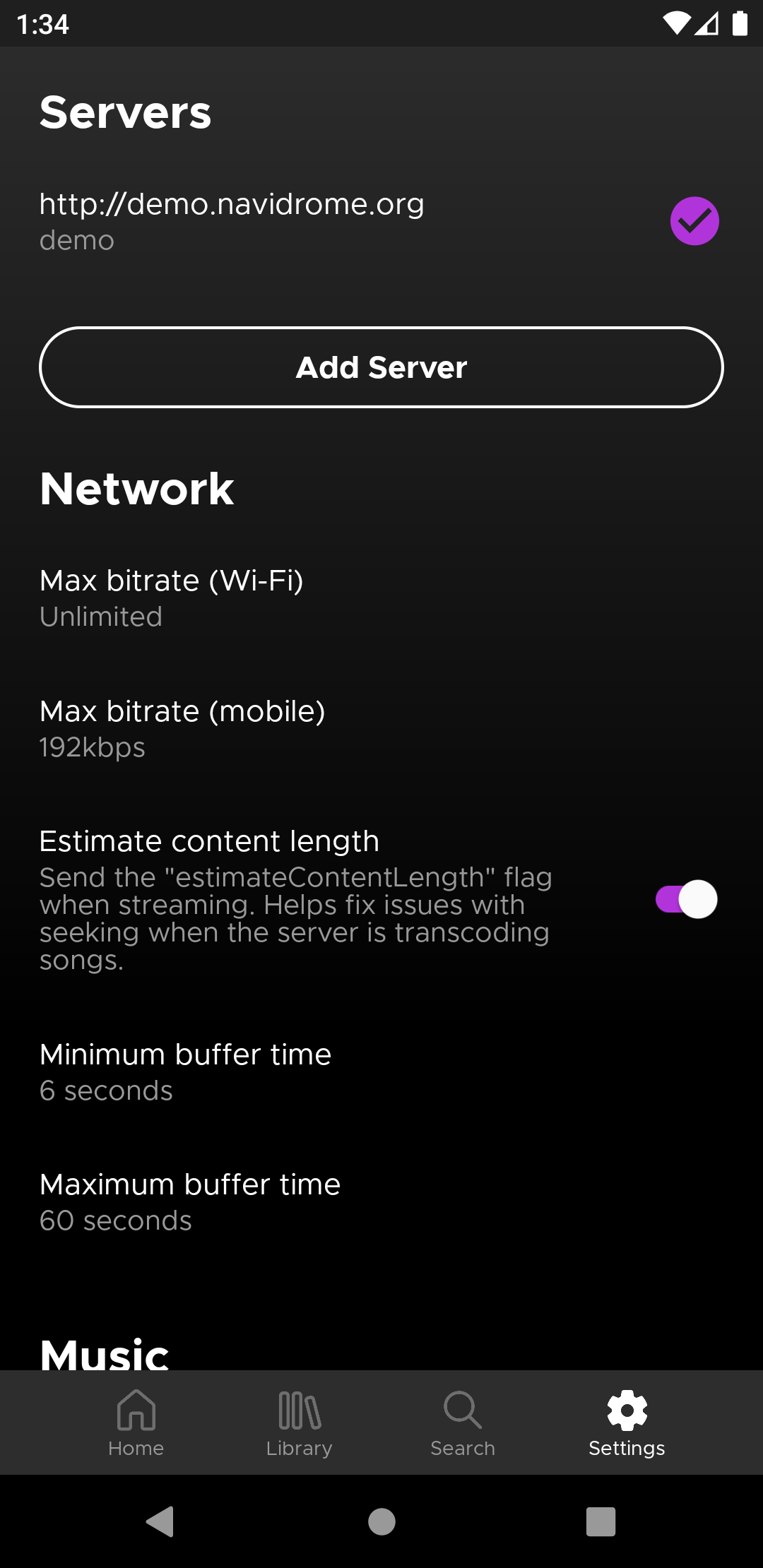The image size is (763, 1568).
Task: Go back using system back button
Action: (x=160, y=1521)
